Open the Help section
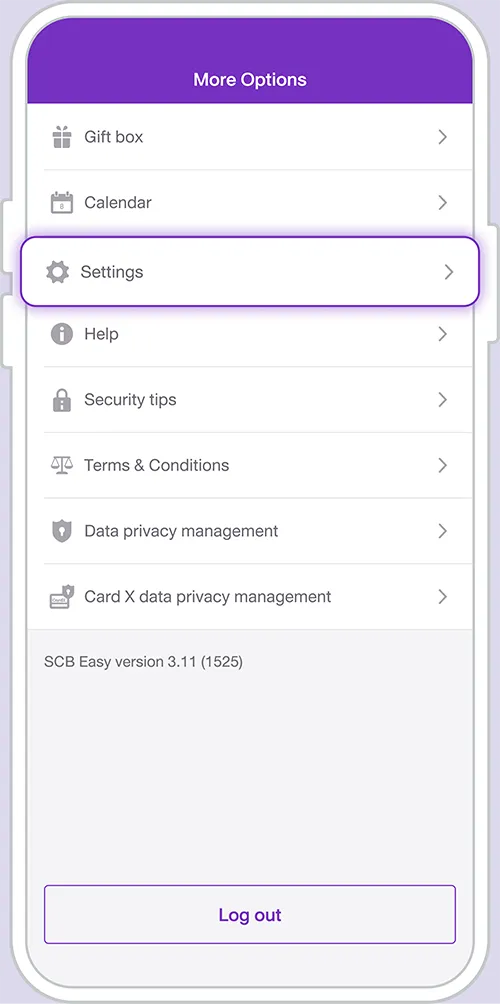This screenshot has height=1004, width=500. point(250,334)
